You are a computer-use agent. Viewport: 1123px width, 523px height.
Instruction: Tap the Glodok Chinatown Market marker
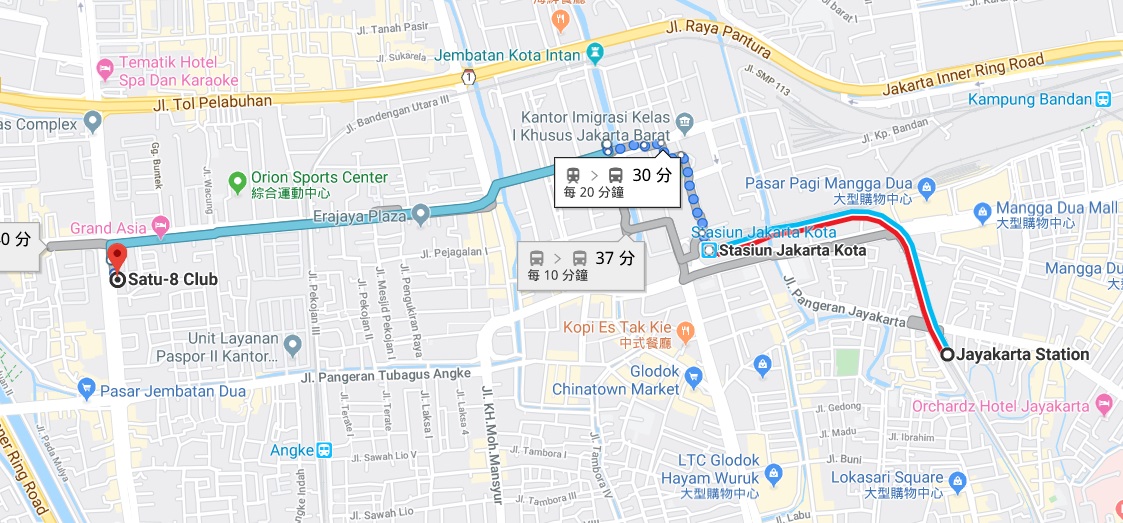point(694,377)
